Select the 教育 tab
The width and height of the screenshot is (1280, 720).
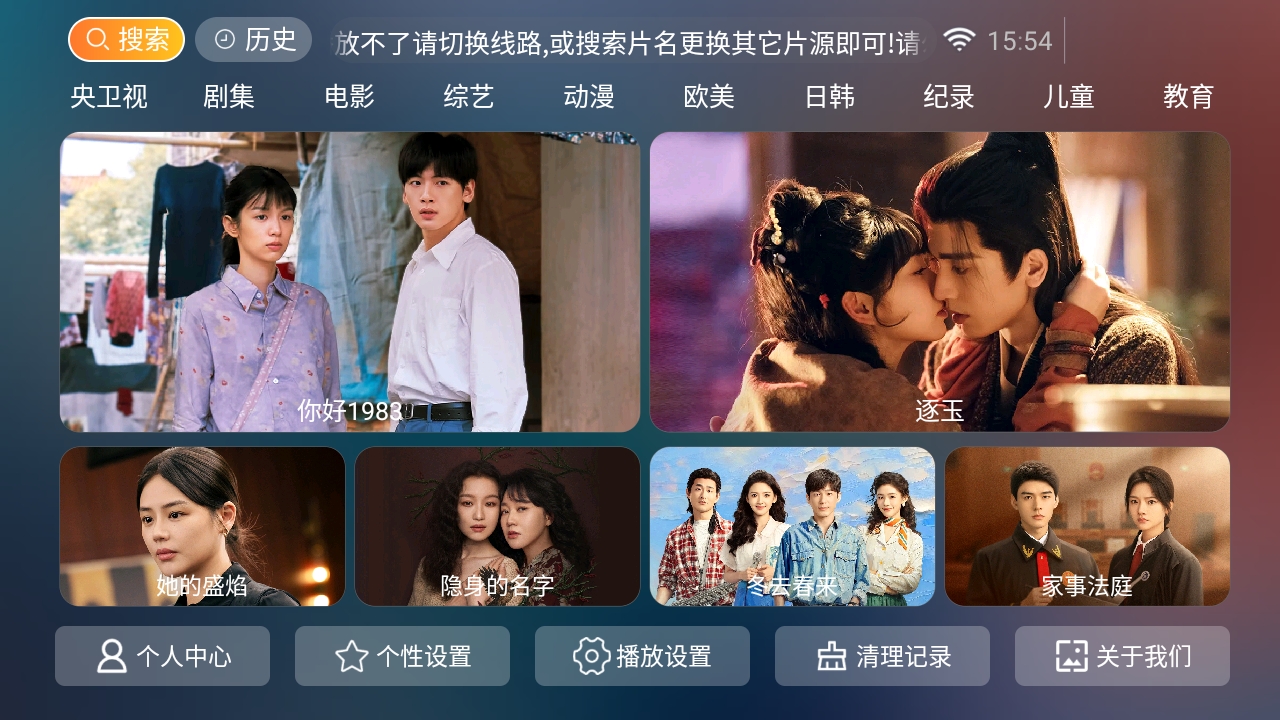(x=1188, y=97)
